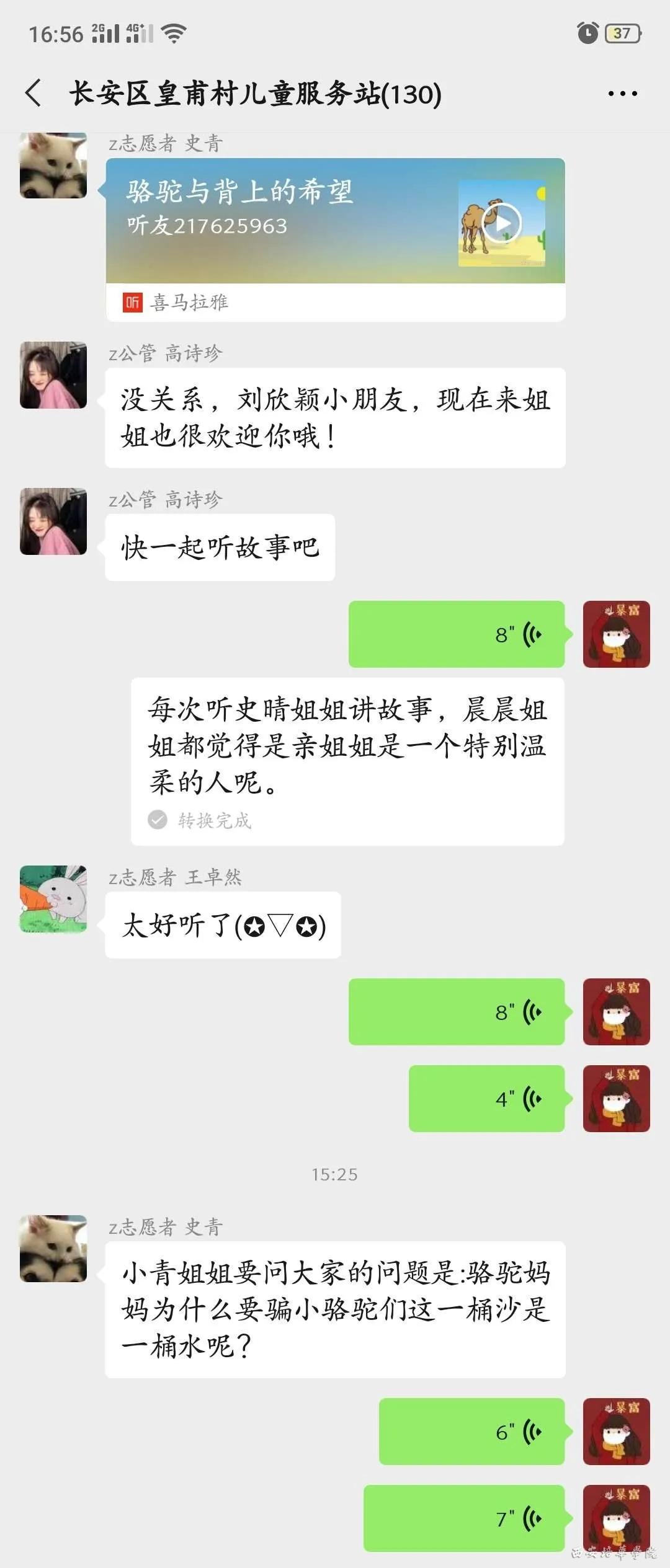Open 史青's cat avatar beside the question message
This screenshot has width=670, height=1568.
click(x=53, y=1249)
